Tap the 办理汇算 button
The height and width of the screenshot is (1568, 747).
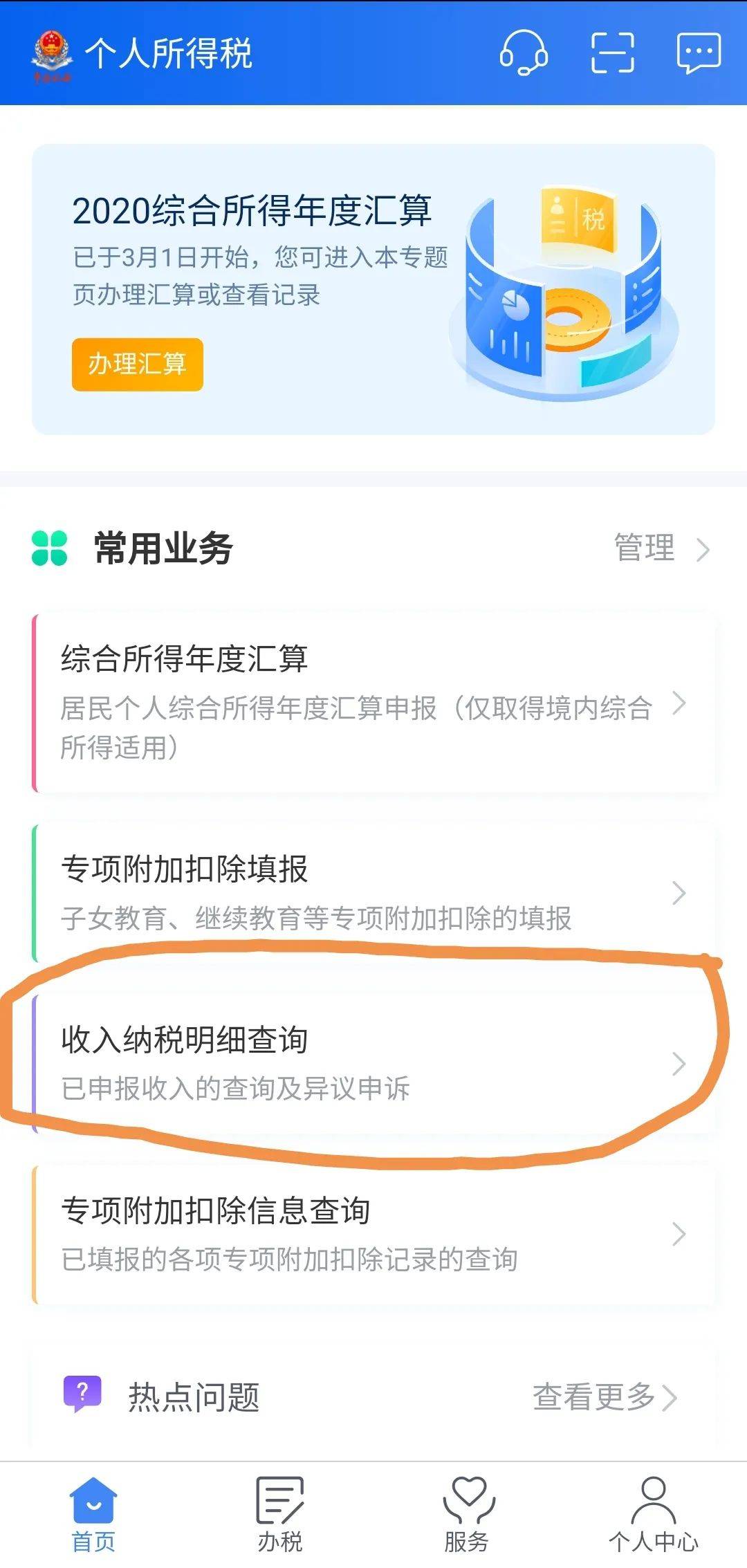pos(137,365)
